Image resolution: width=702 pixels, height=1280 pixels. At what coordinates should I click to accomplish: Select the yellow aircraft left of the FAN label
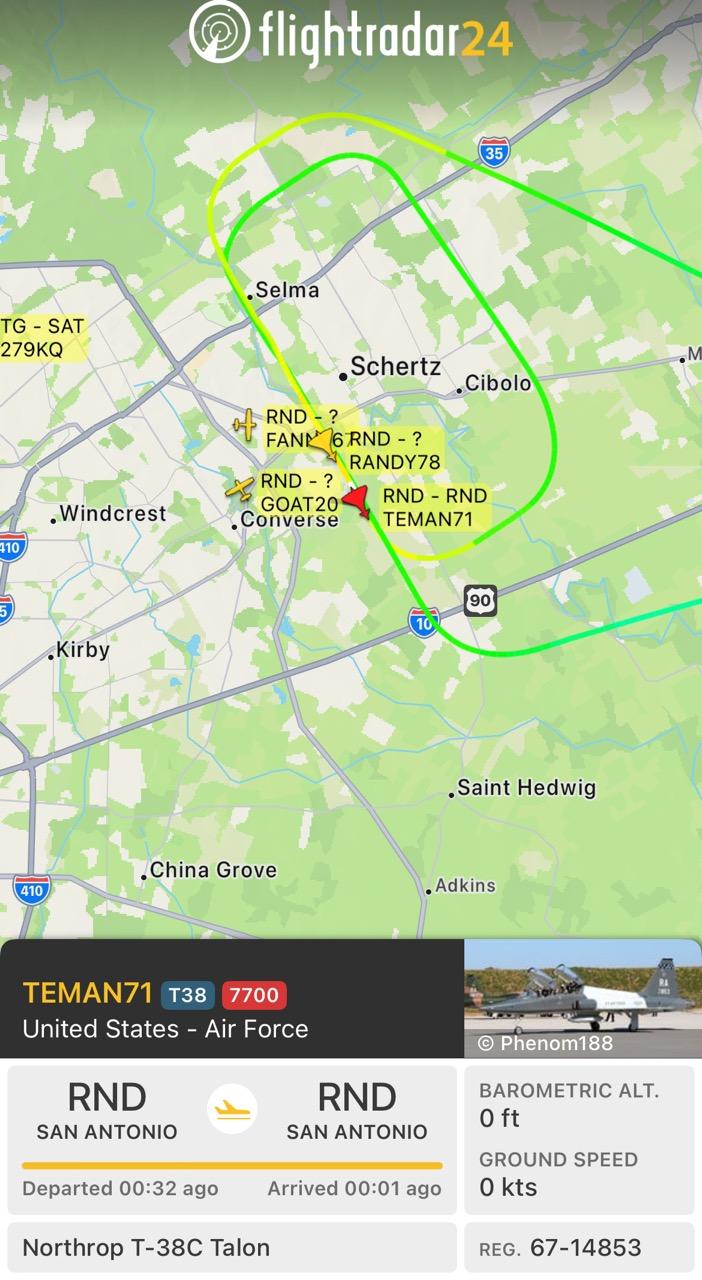(246, 424)
